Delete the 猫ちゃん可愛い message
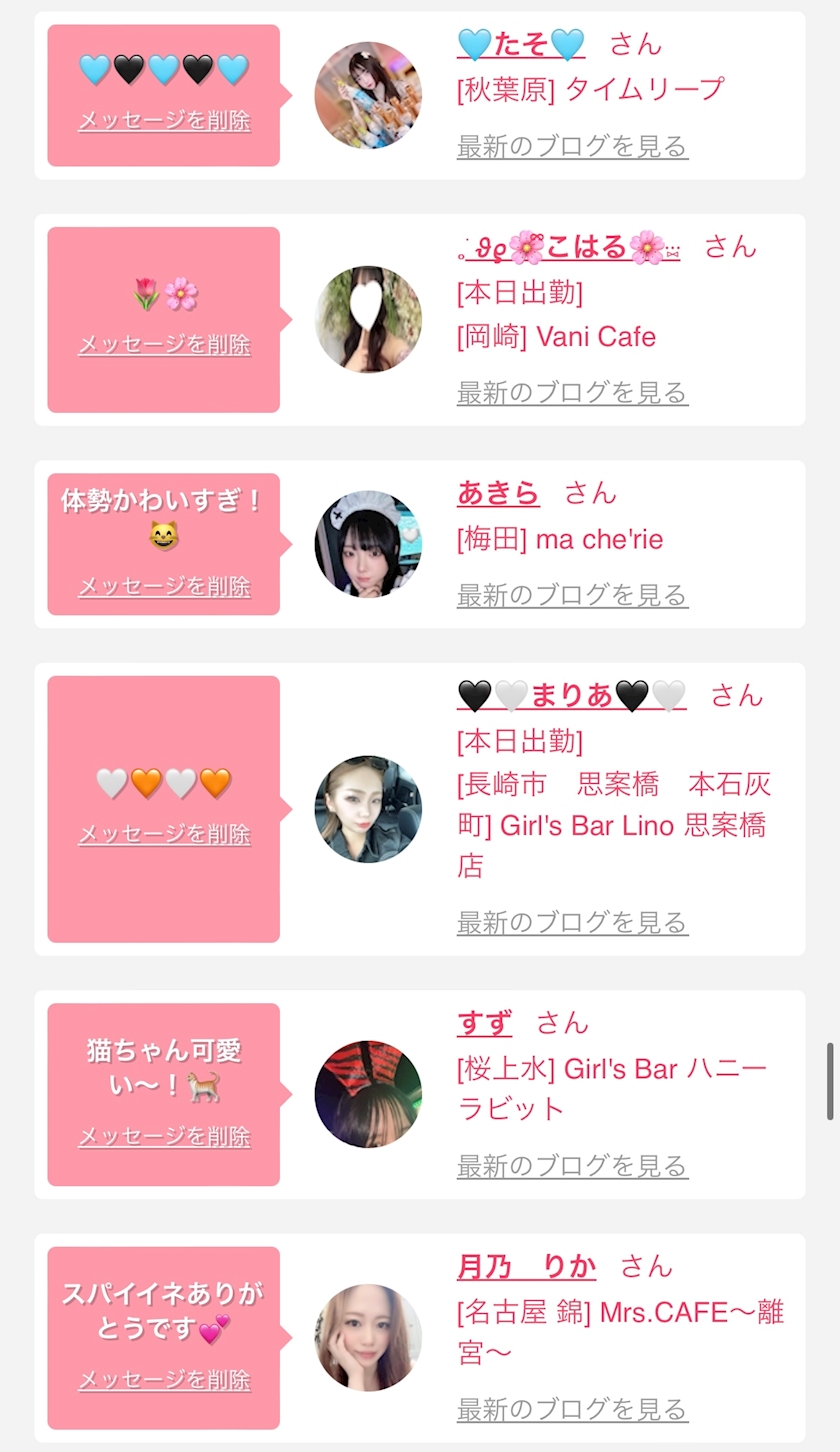840x1452 pixels. click(x=164, y=1137)
